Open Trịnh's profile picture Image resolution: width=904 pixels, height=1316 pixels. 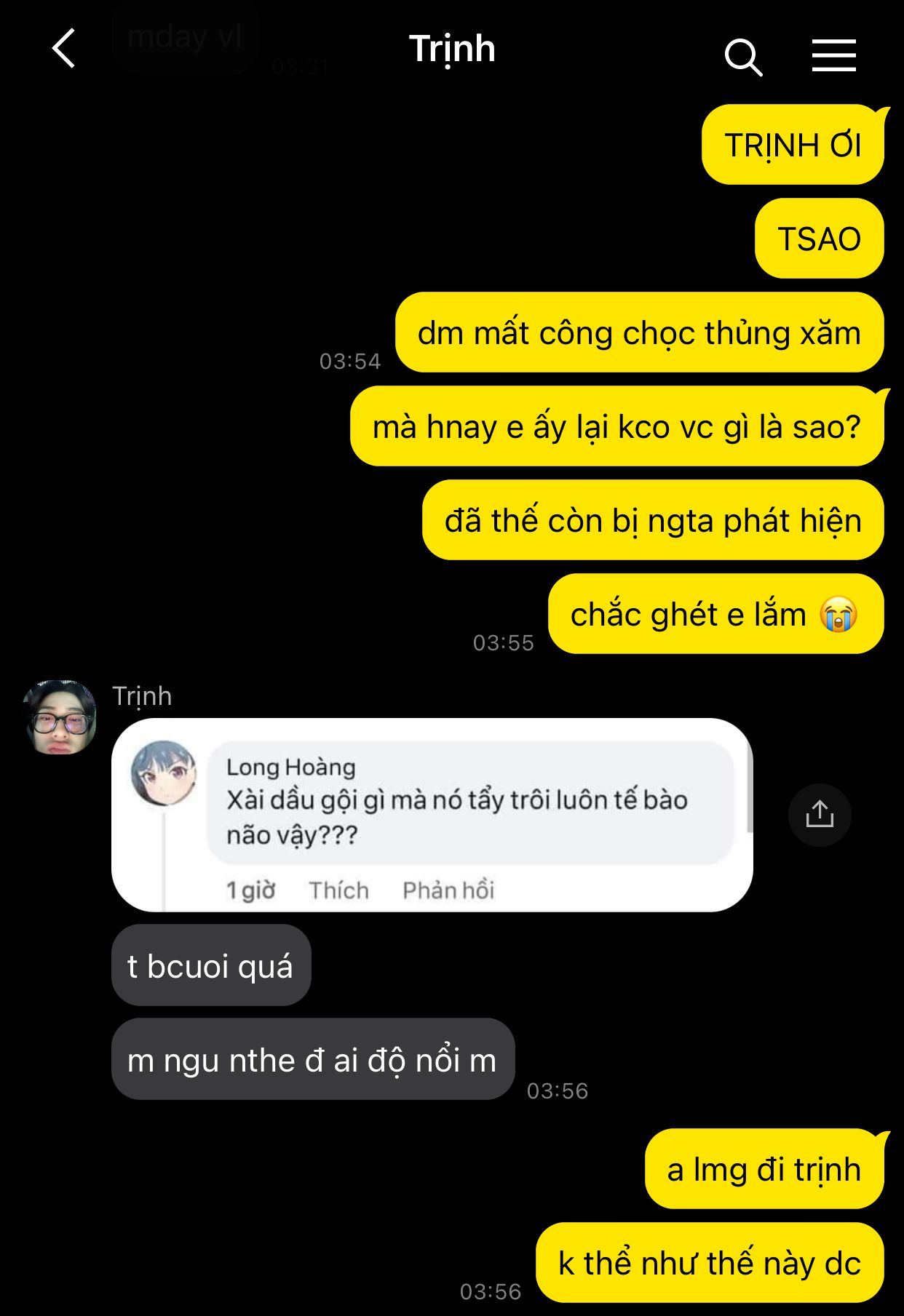(x=60, y=717)
